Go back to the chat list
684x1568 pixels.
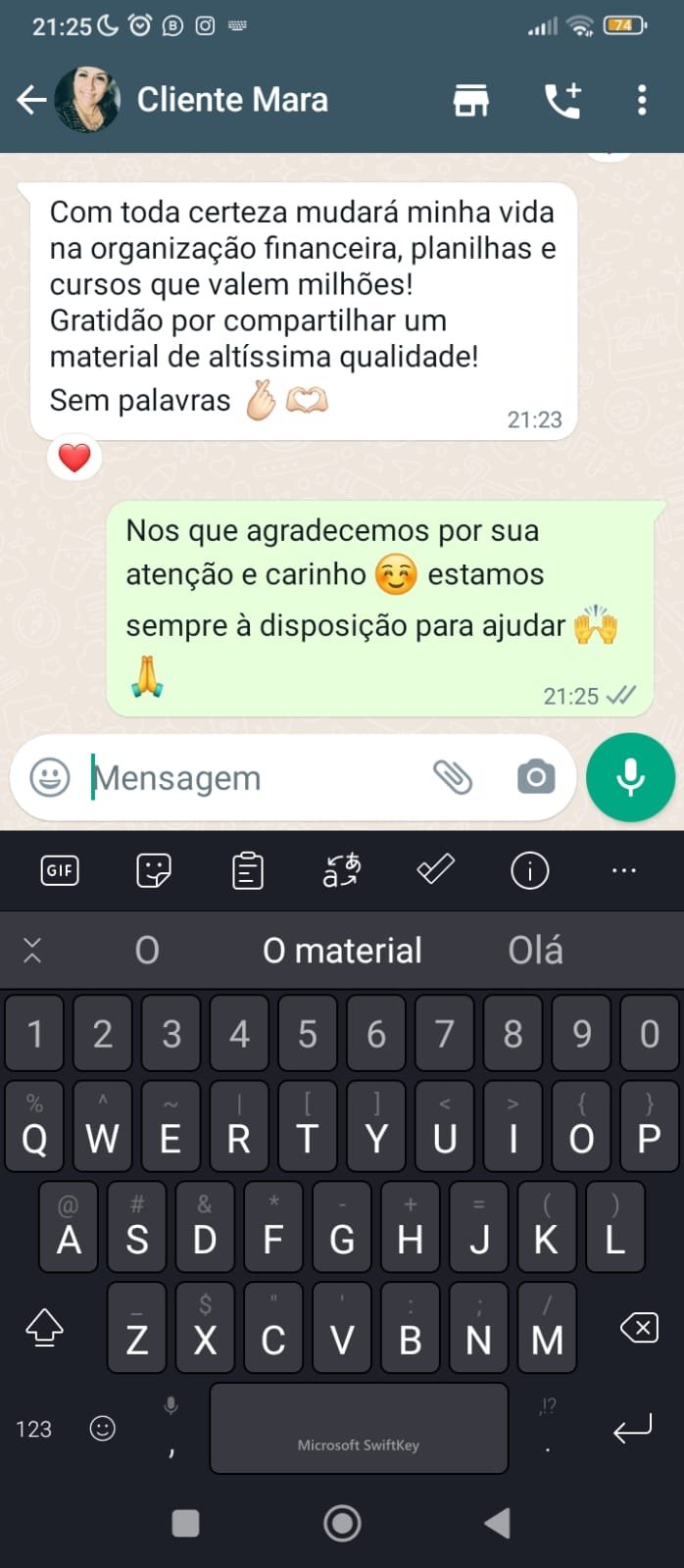(x=31, y=100)
